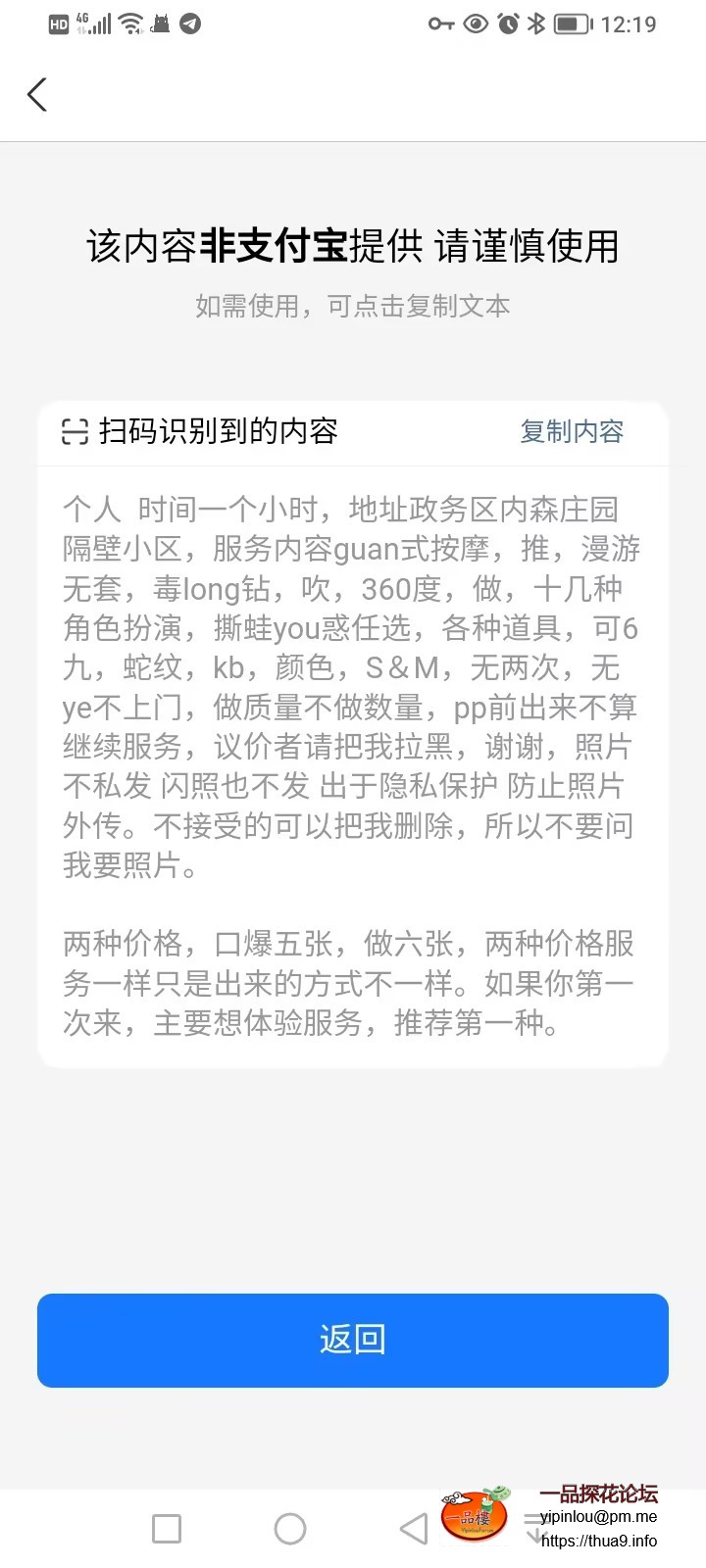The width and height of the screenshot is (706, 1568).
Task: Open the Telegram icon in the status bar
Action: pos(192,24)
